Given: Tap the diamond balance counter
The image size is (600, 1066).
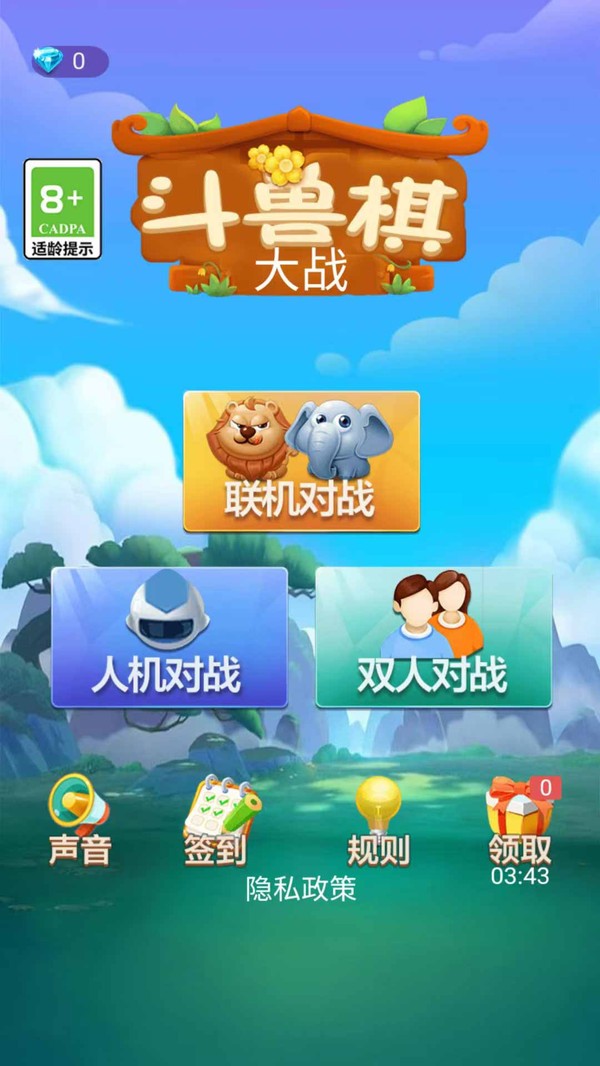Looking at the screenshot, I should (x=70, y=61).
